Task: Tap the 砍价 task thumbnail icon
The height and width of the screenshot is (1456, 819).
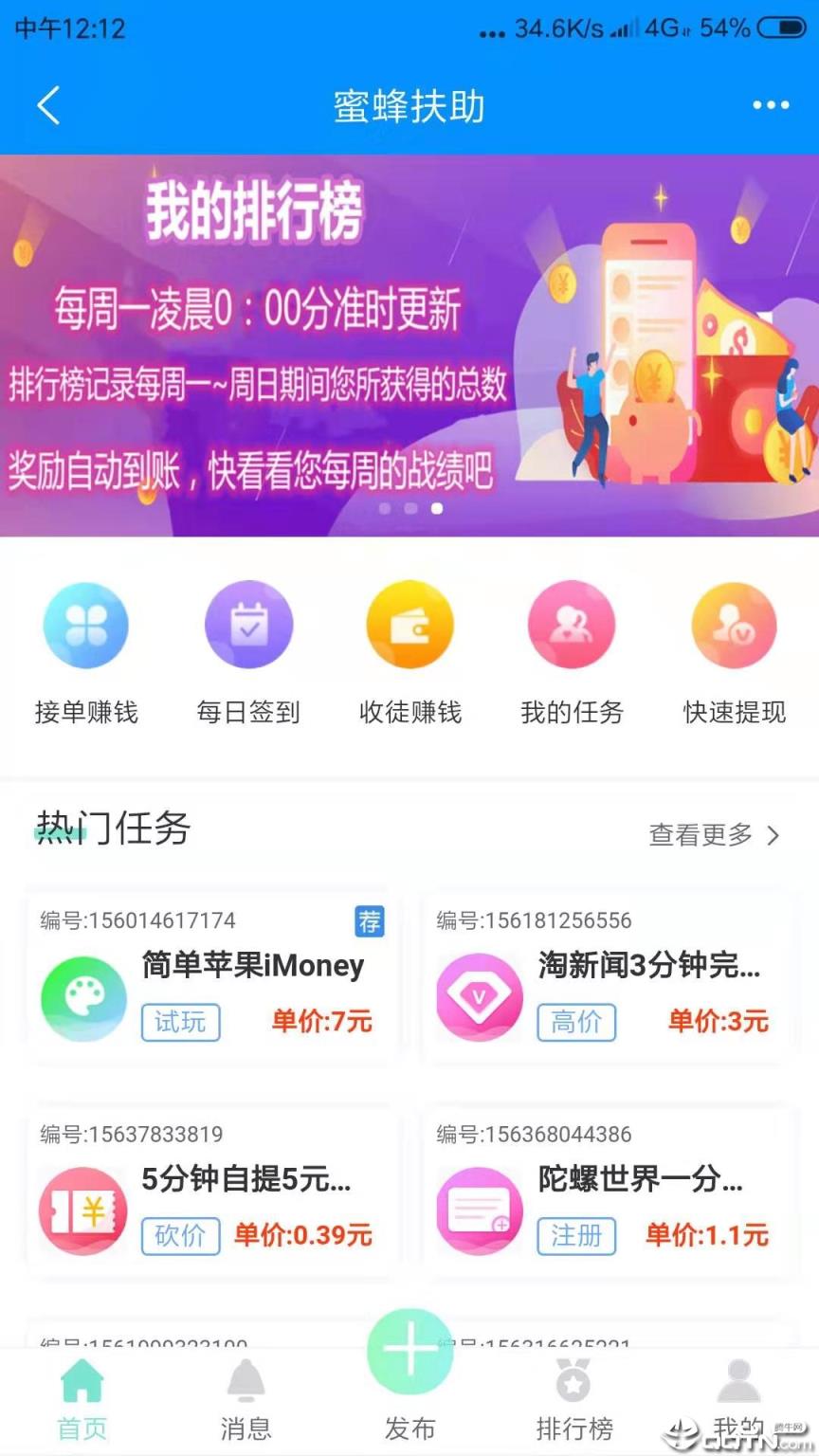Action: point(82,1210)
